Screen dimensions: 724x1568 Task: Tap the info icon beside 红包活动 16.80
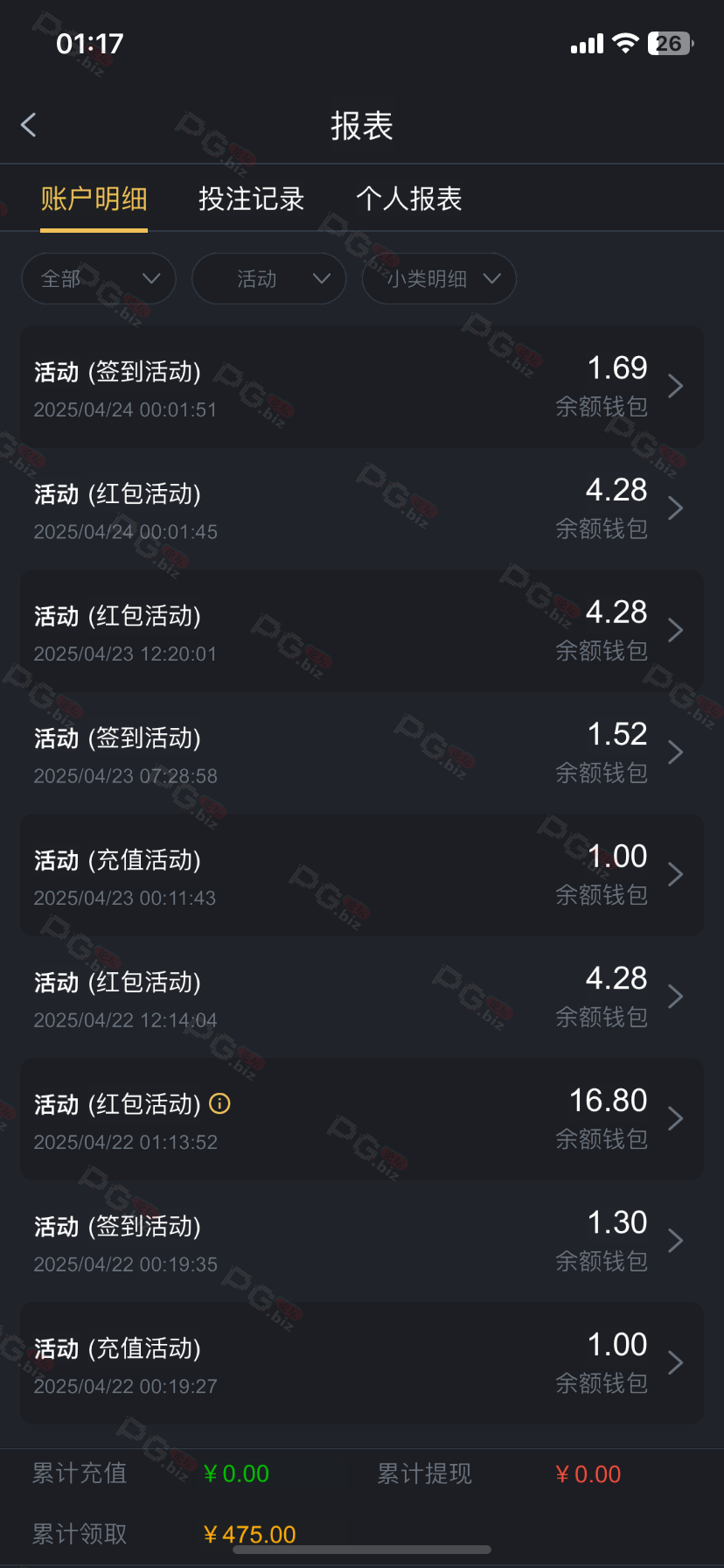220,1104
